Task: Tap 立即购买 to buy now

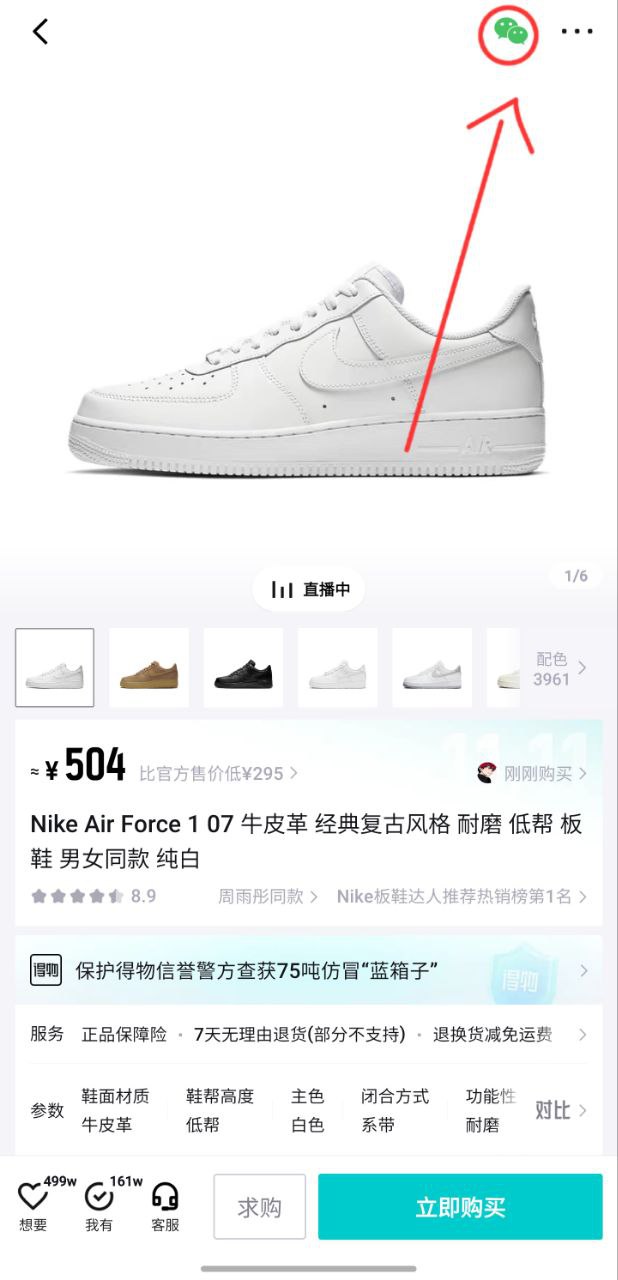Action: (x=460, y=1207)
